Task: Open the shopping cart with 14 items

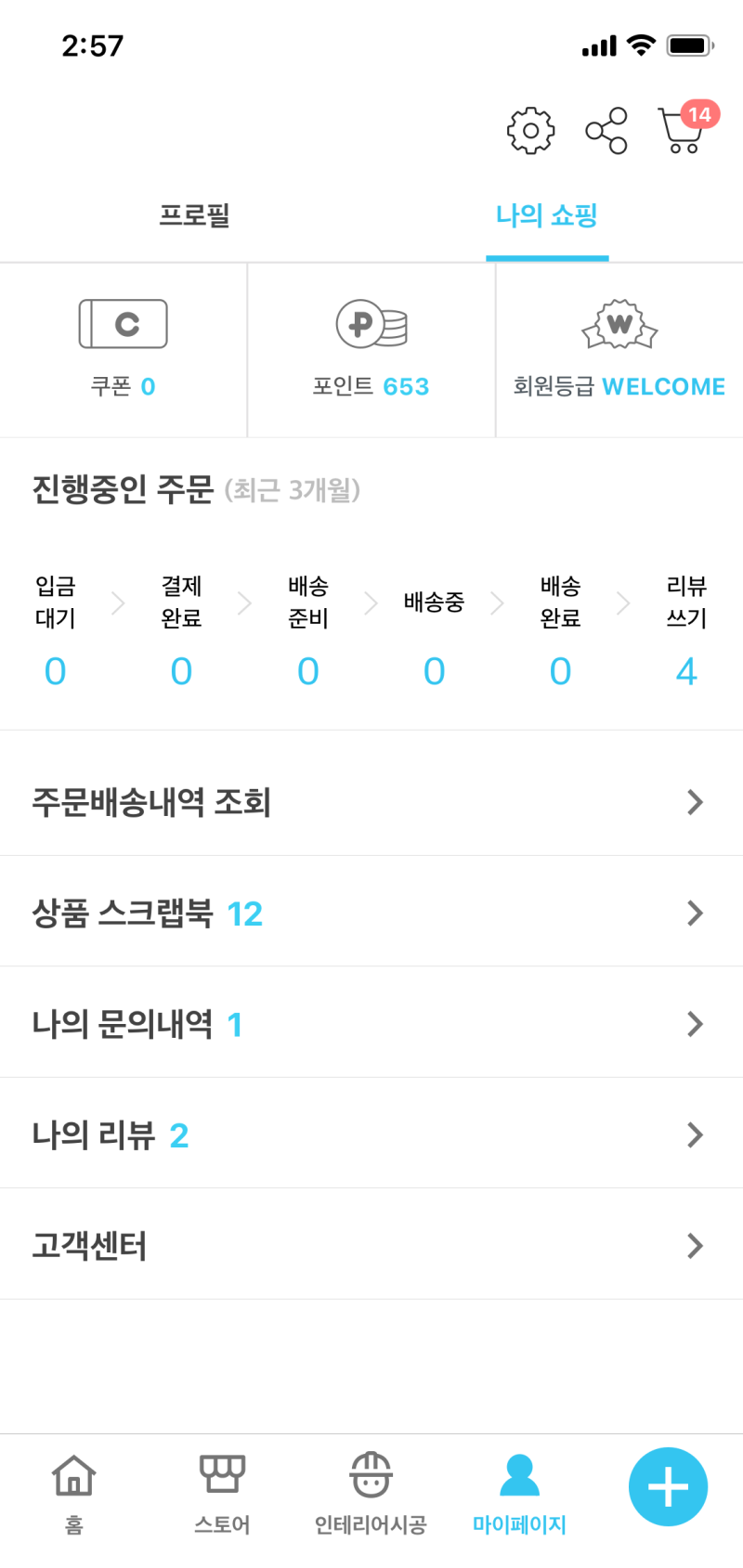Action: tap(682, 133)
